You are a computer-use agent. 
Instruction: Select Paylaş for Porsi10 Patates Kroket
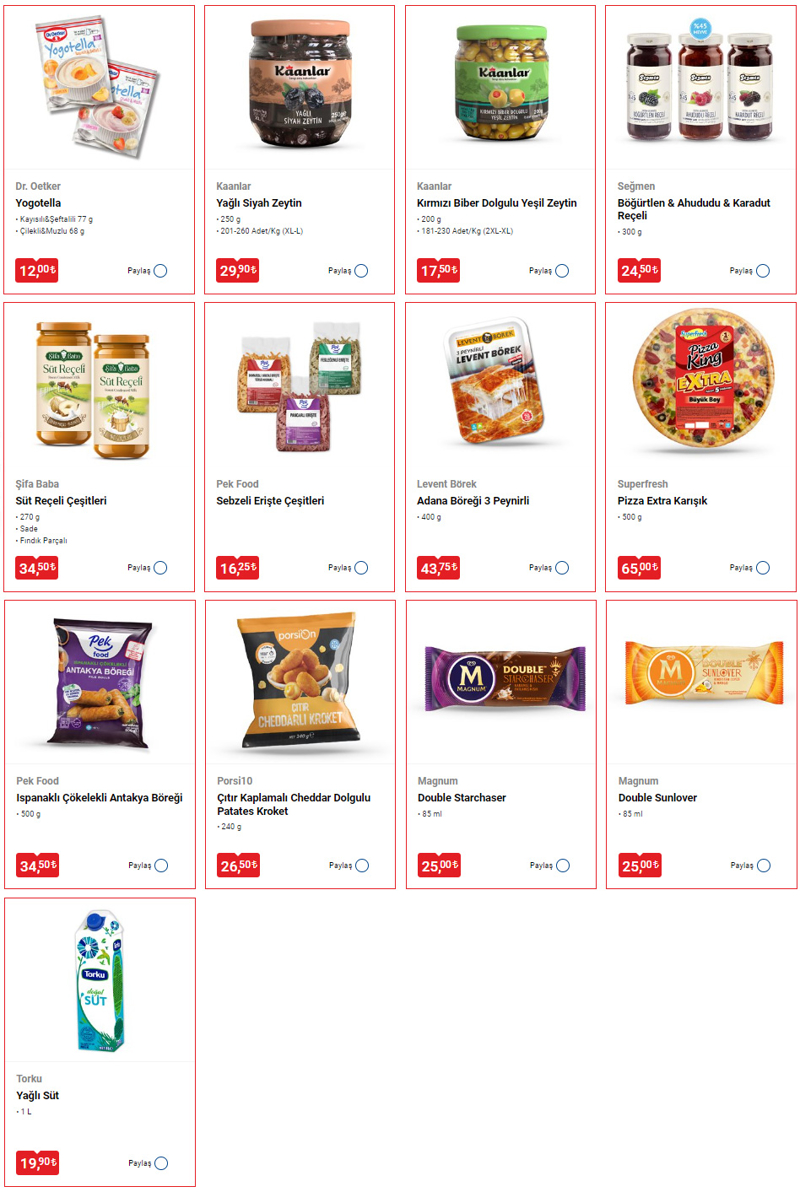362,866
